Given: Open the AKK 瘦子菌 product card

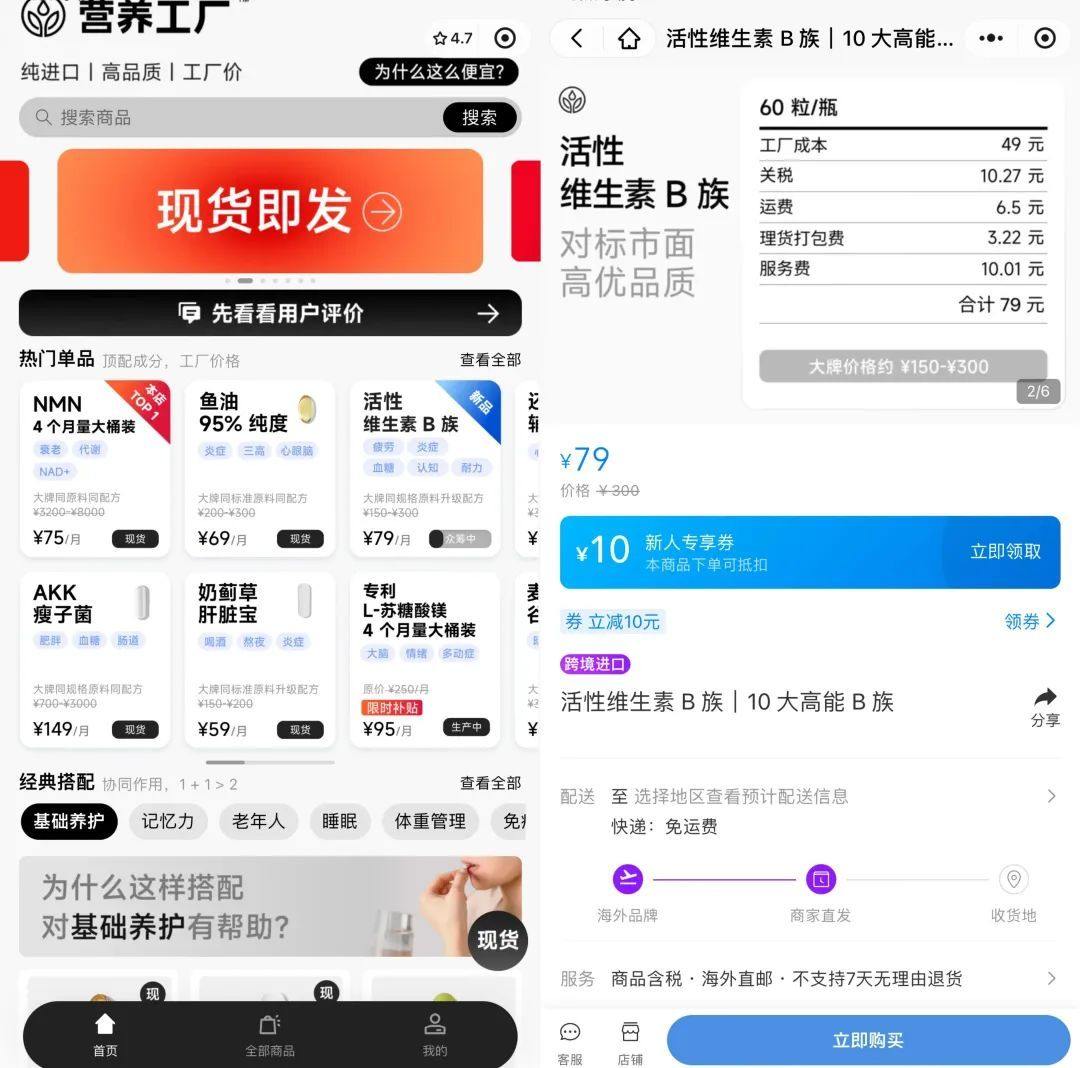Looking at the screenshot, I should tap(95, 660).
